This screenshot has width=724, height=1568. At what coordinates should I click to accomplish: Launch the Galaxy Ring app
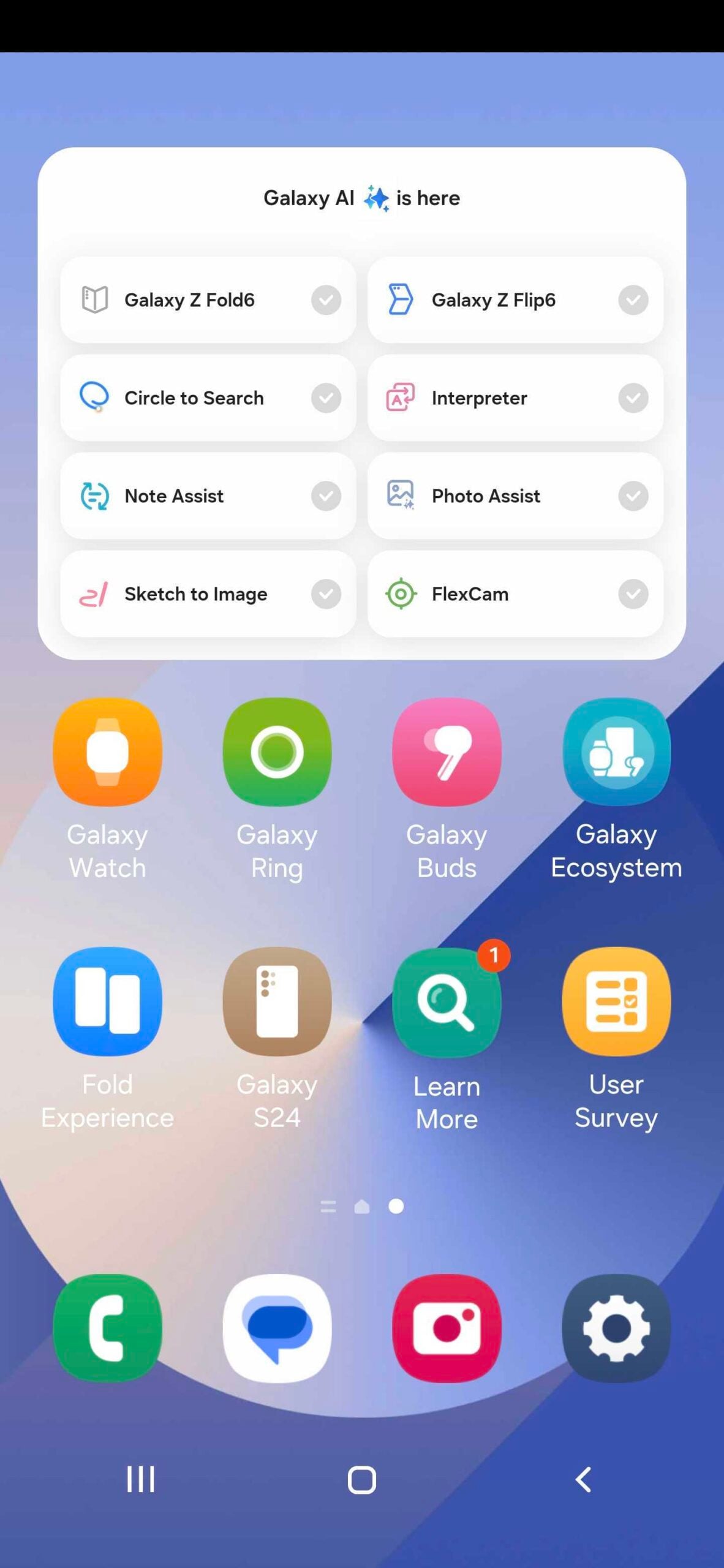point(277,752)
